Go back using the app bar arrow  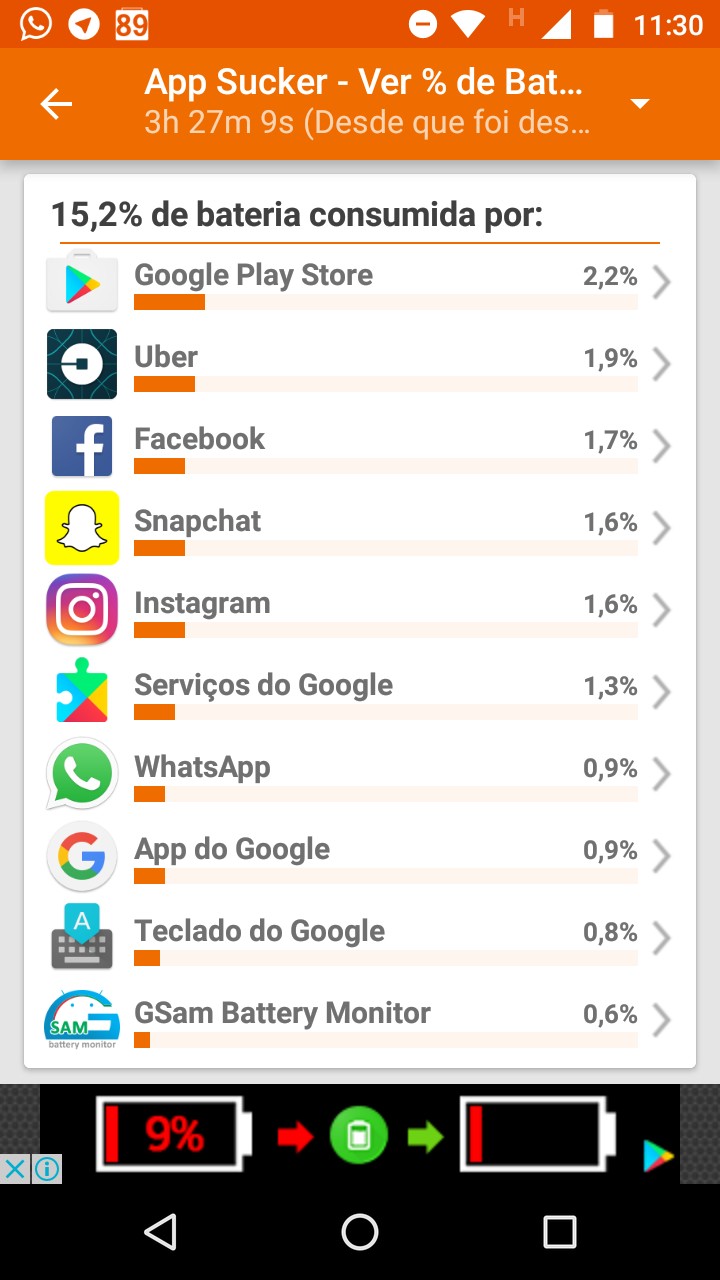[56, 103]
